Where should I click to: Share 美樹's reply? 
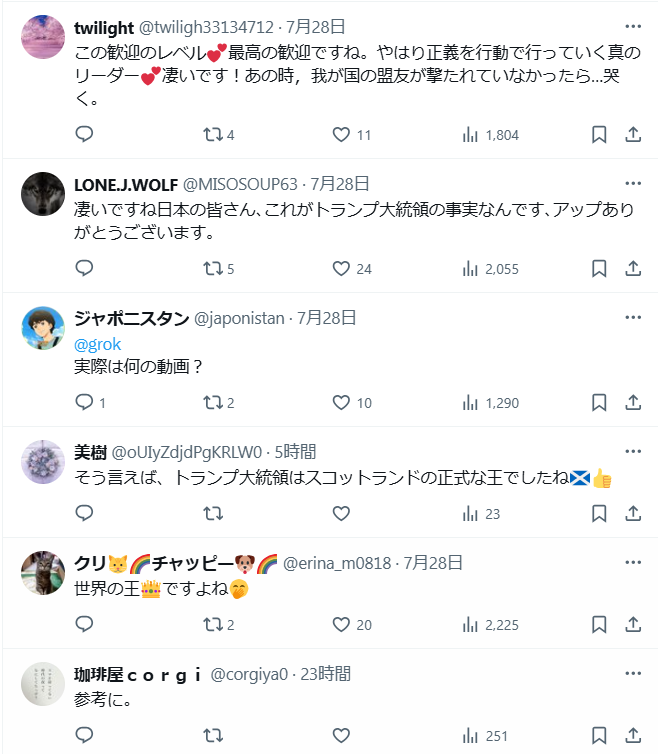click(633, 513)
